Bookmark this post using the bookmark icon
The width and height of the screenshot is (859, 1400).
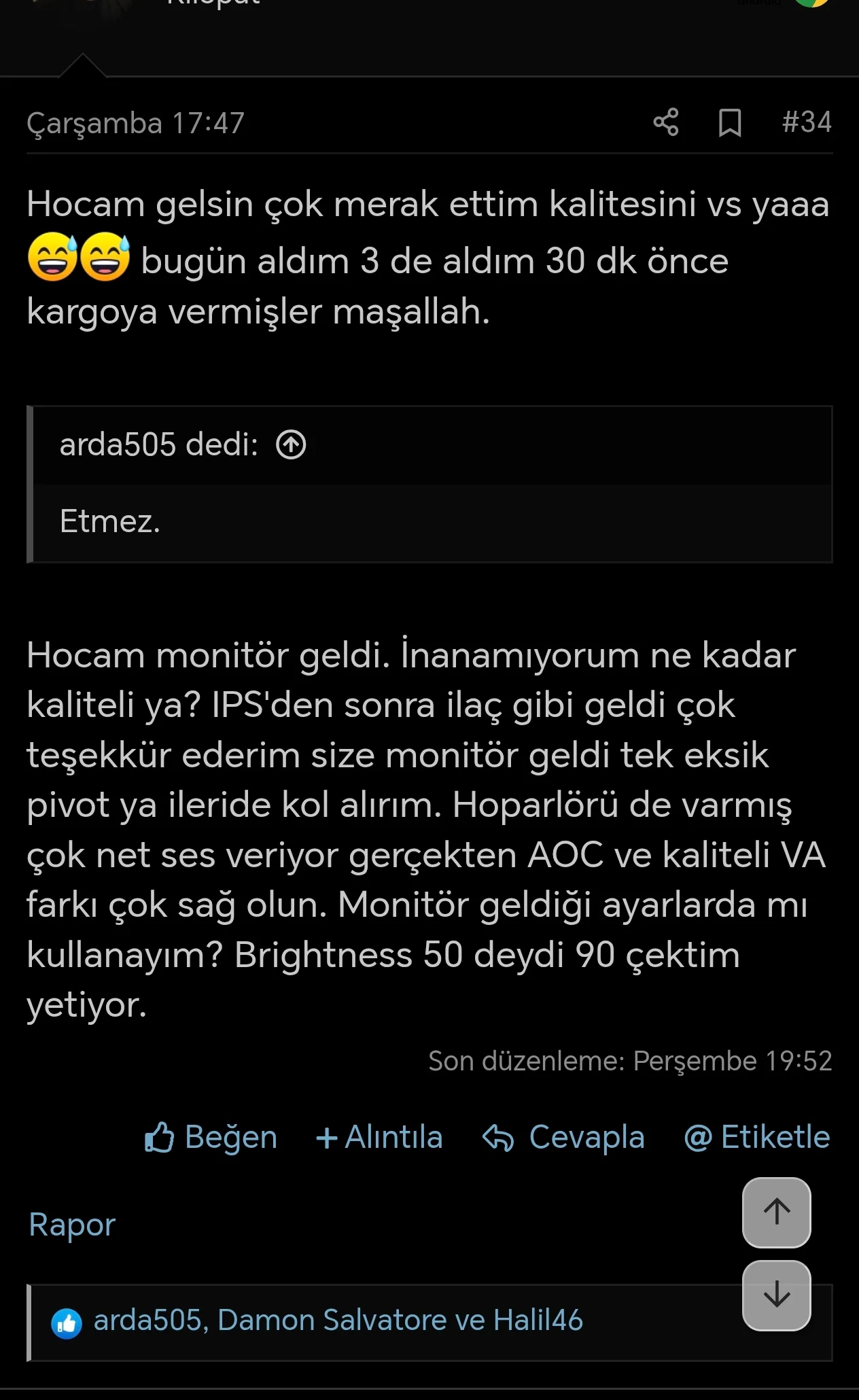click(729, 124)
